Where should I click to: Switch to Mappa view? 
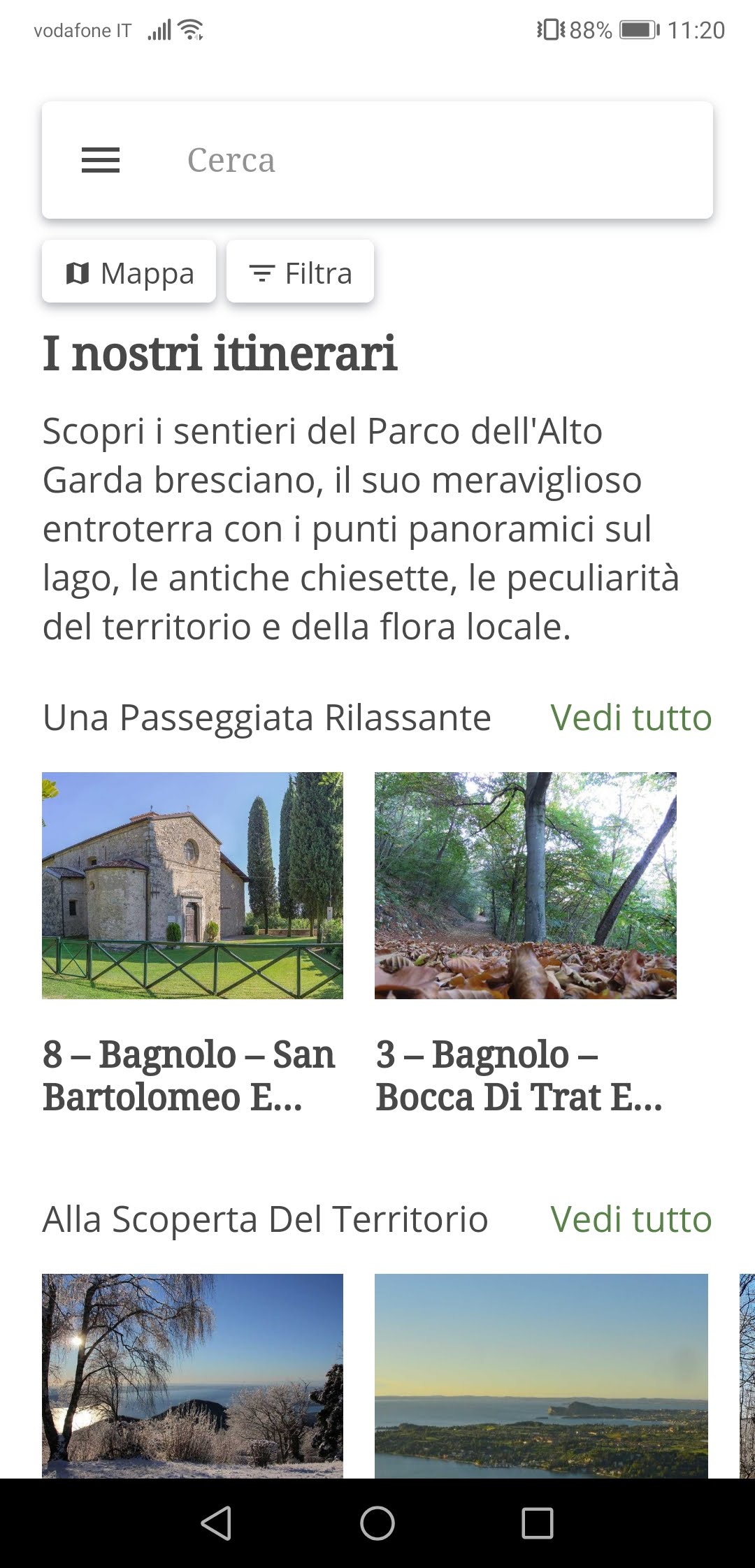(129, 272)
